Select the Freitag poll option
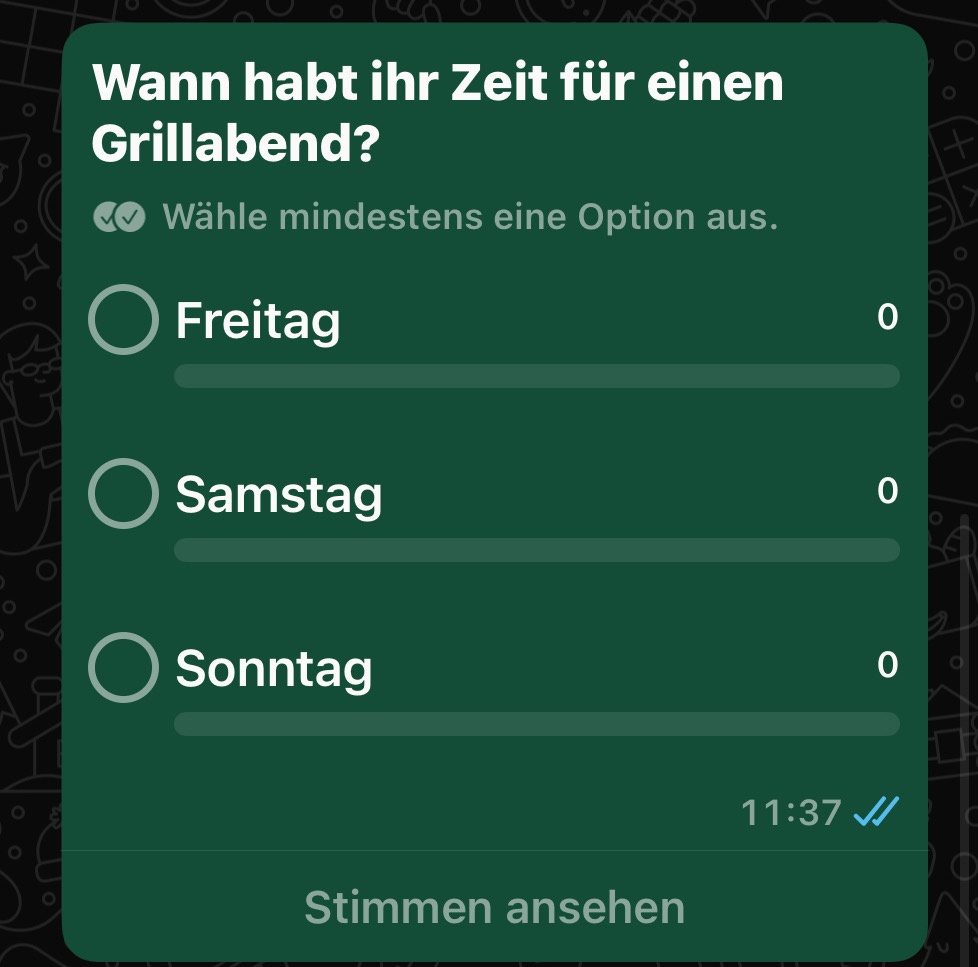Screen dimensions: 978x967 click(123, 320)
